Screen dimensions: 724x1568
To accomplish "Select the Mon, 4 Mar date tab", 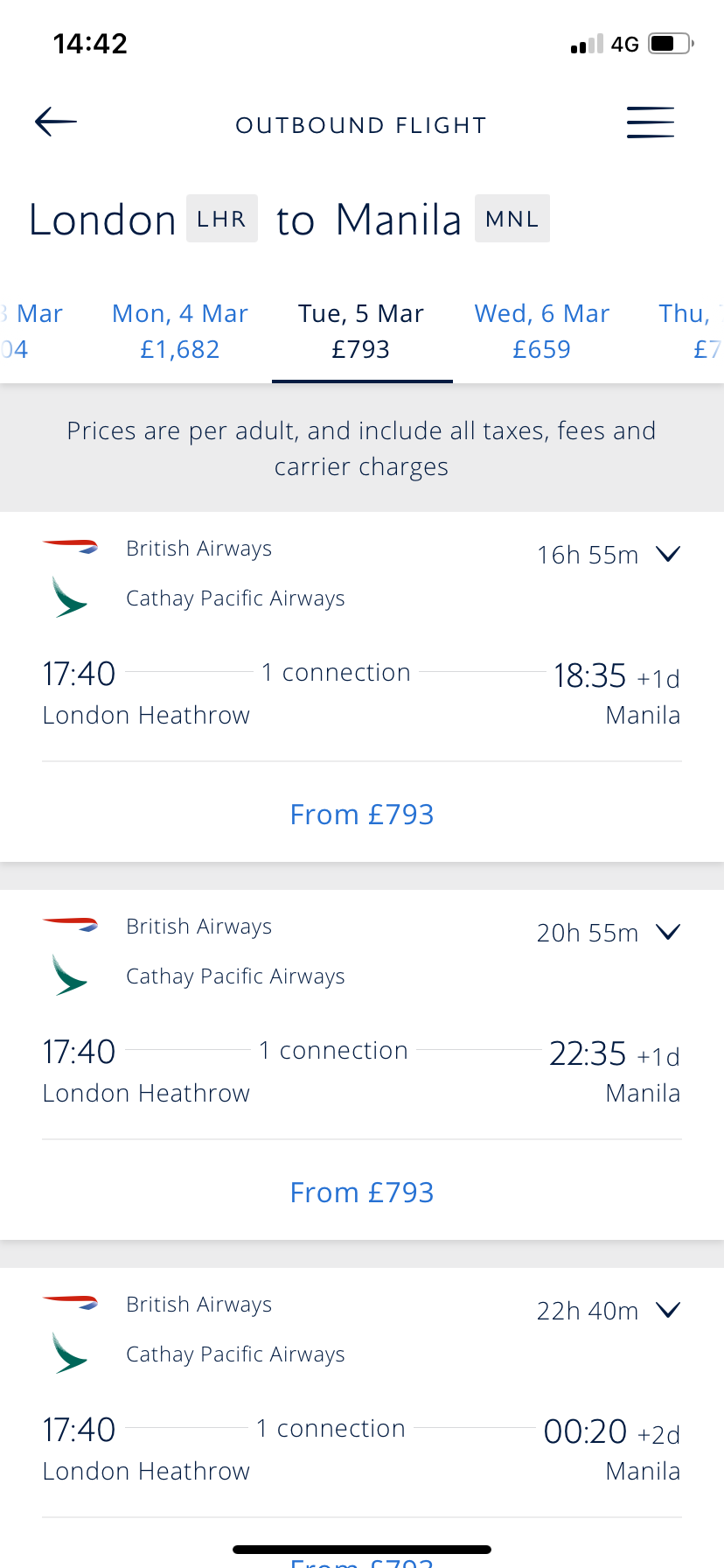I will coord(179,330).
